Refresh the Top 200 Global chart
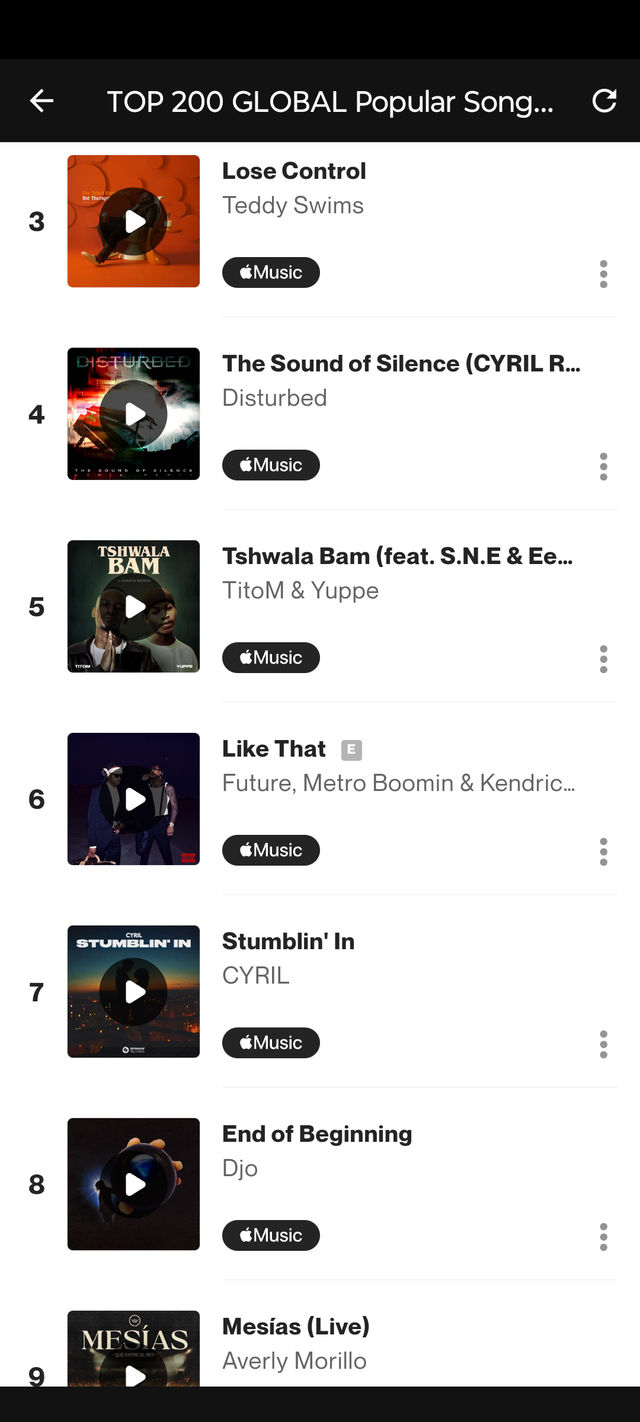 (x=604, y=101)
